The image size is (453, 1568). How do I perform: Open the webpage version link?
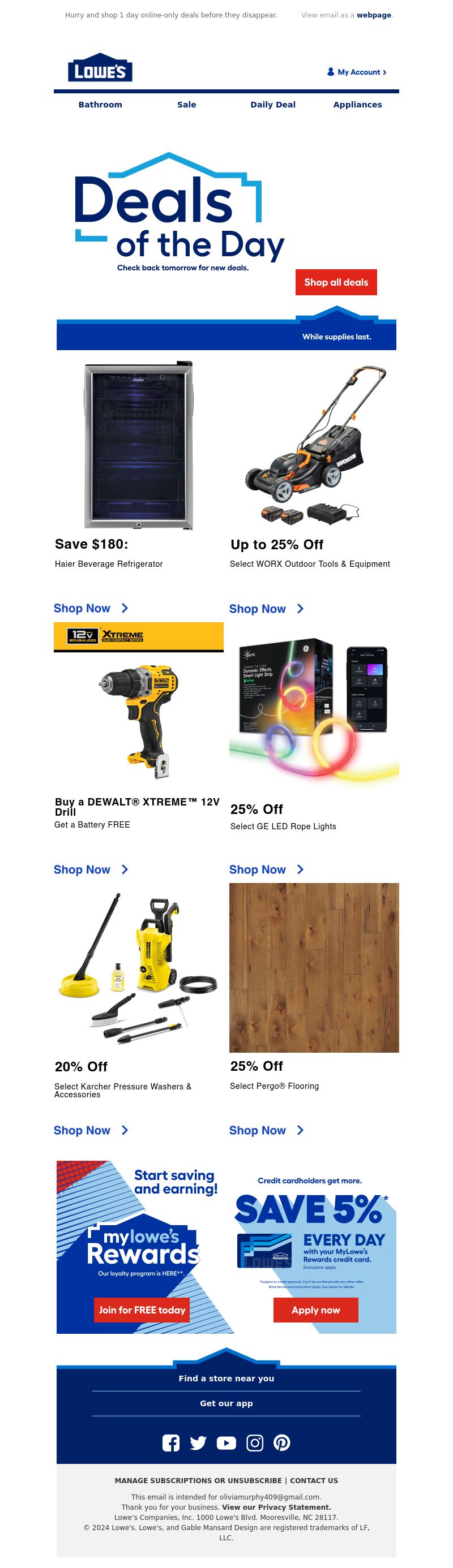[374, 15]
